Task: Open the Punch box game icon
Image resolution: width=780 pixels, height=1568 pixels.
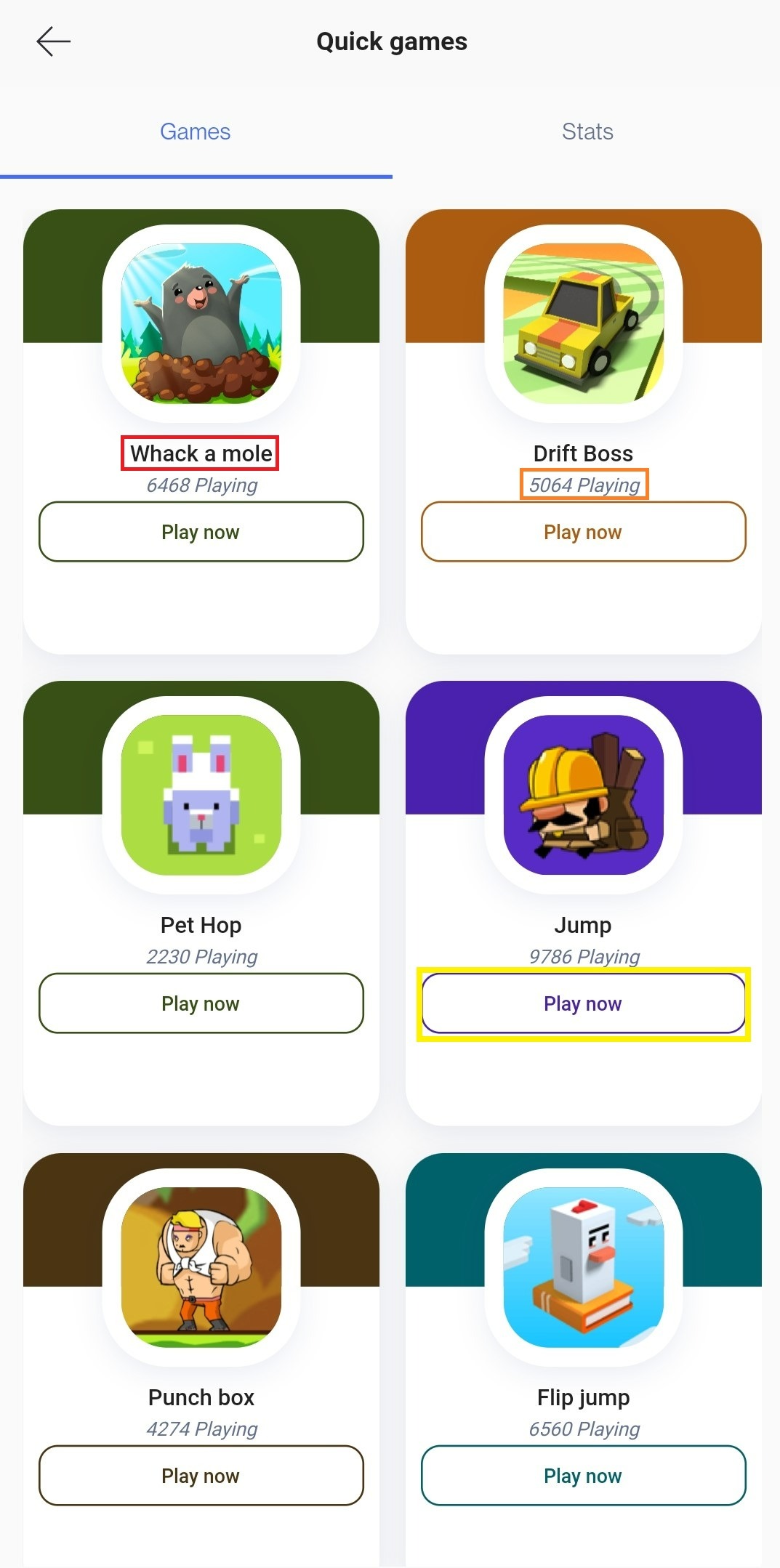Action: 201,1267
